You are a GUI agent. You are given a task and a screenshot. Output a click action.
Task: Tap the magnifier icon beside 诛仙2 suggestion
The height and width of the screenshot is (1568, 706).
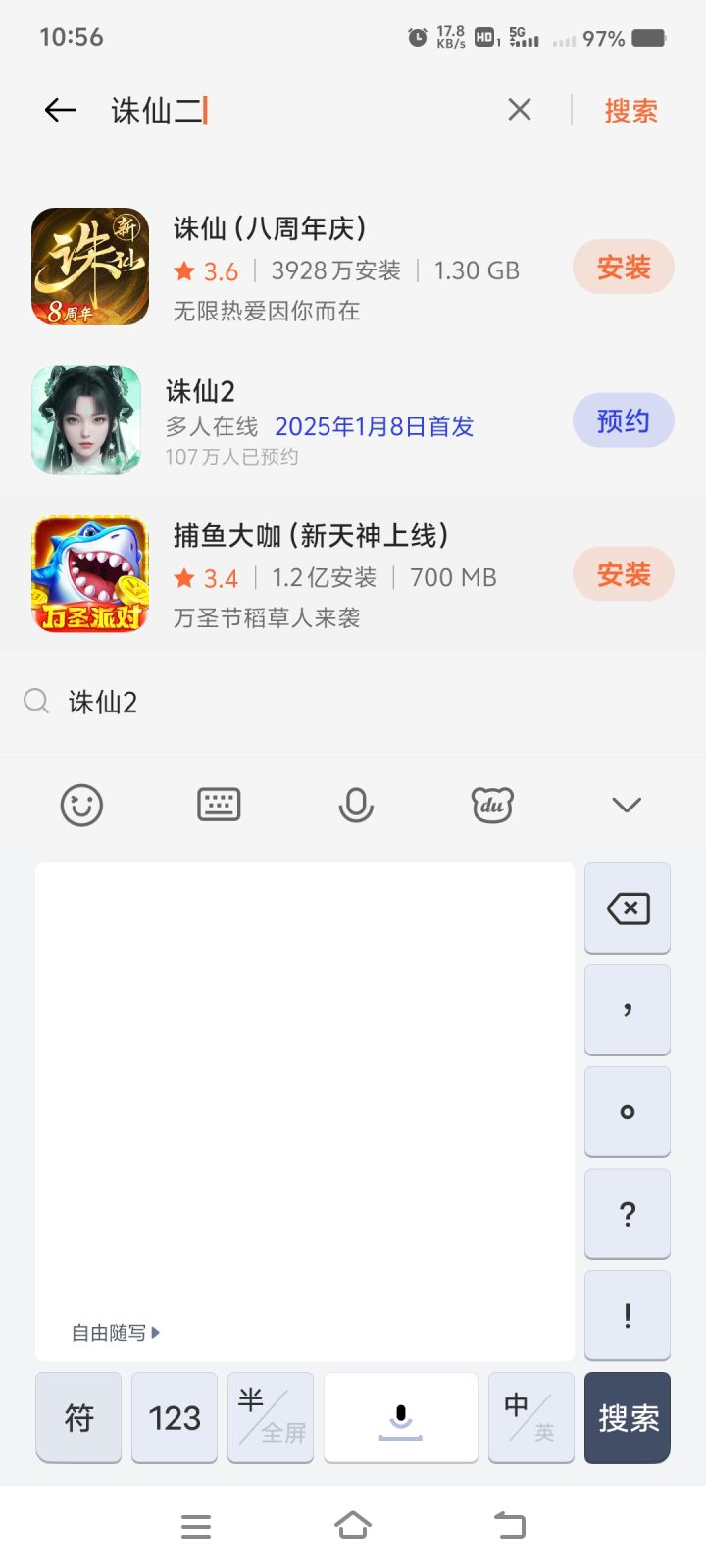pyautogui.click(x=37, y=702)
